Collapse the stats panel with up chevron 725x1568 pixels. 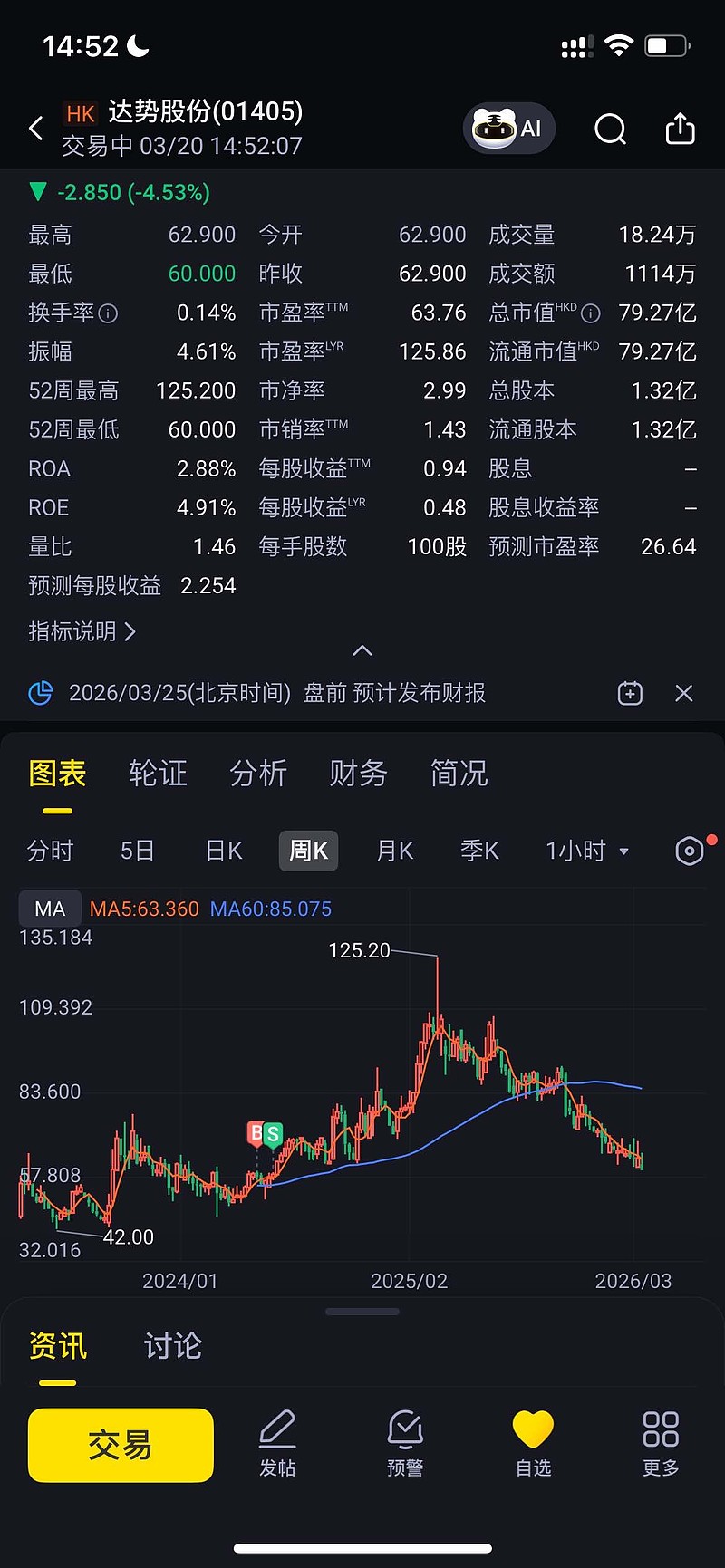coord(362,650)
